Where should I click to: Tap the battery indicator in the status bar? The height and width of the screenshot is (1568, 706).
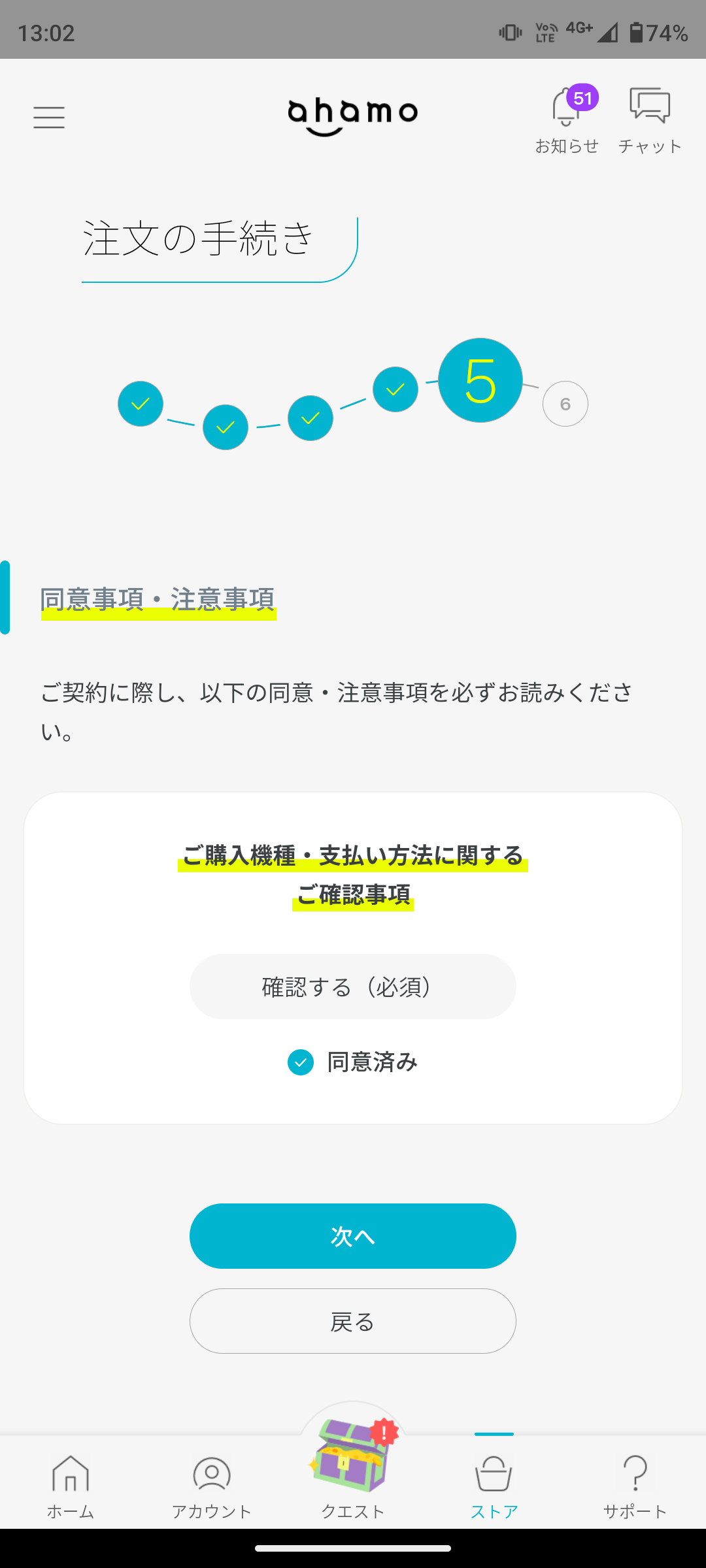pos(637,31)
